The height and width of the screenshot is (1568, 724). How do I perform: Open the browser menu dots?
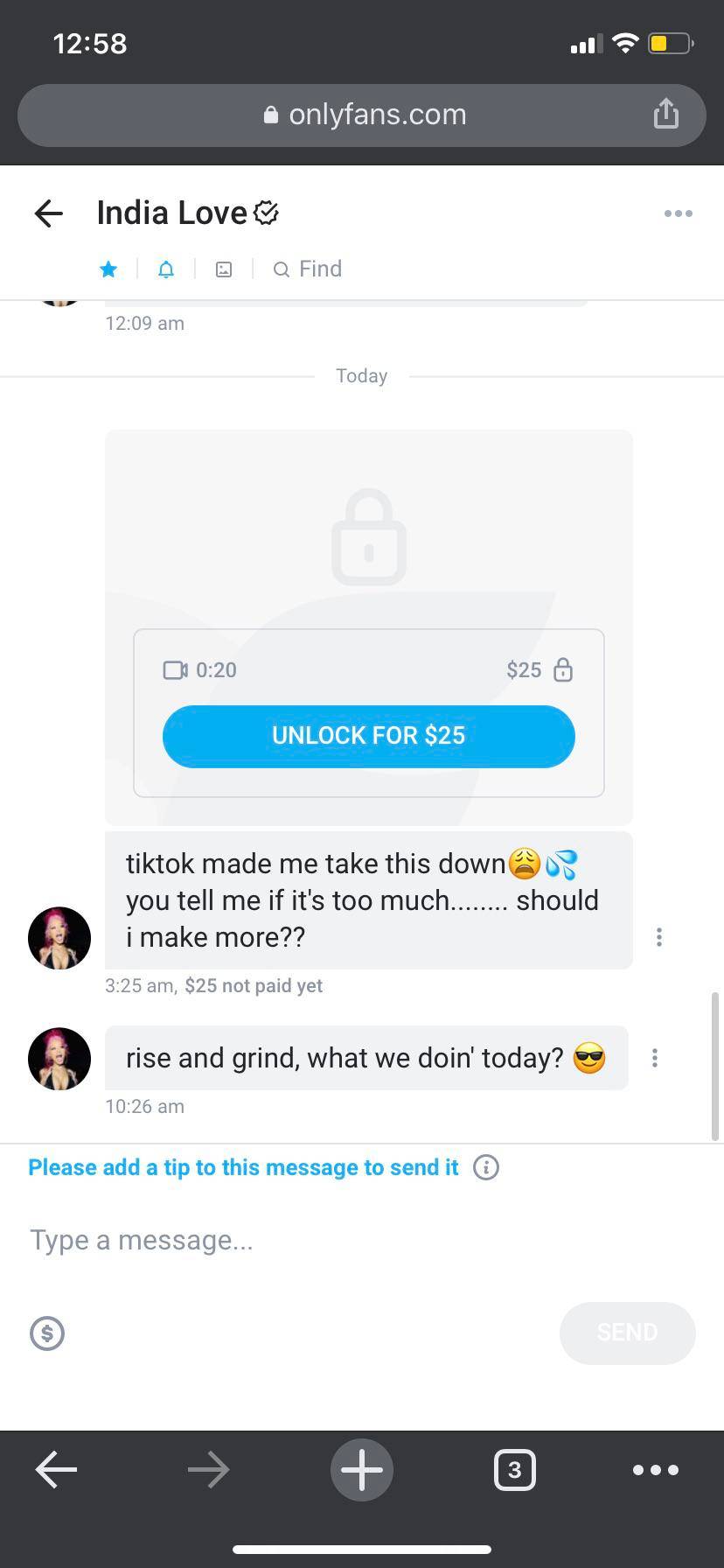click(x=655, y=1470)
